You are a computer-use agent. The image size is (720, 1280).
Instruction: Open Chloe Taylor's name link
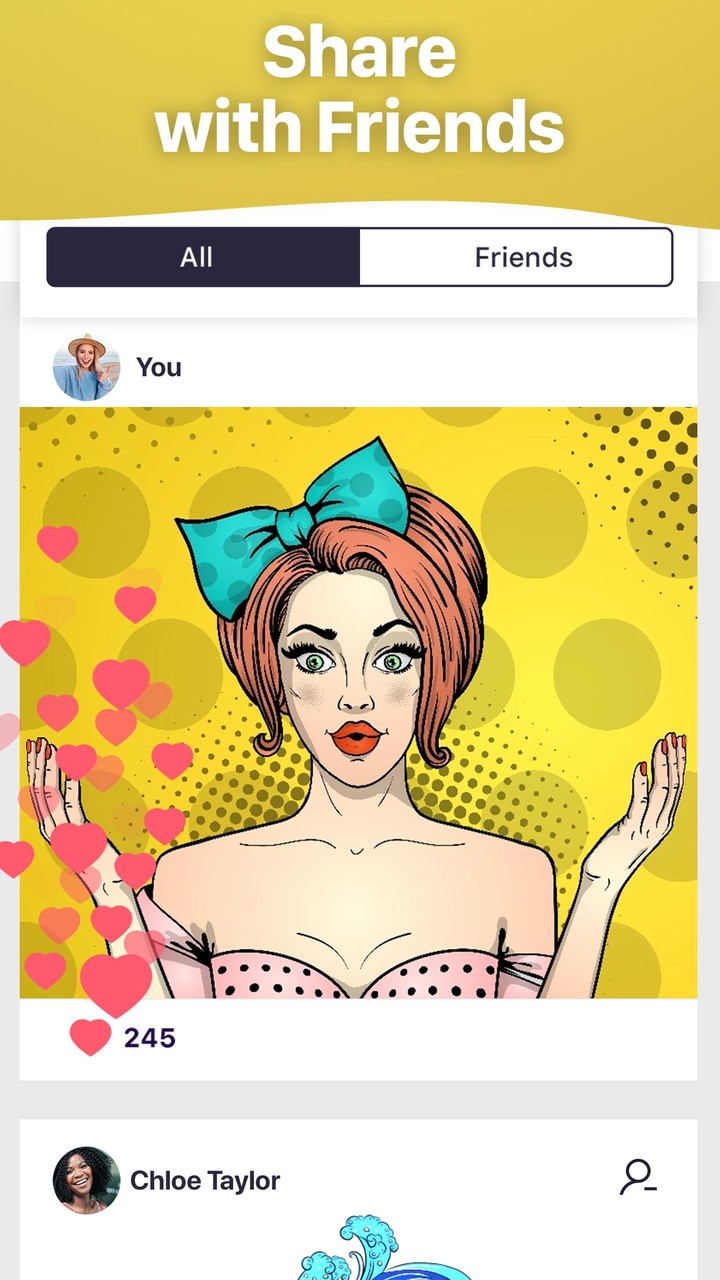coord(204,1180)
